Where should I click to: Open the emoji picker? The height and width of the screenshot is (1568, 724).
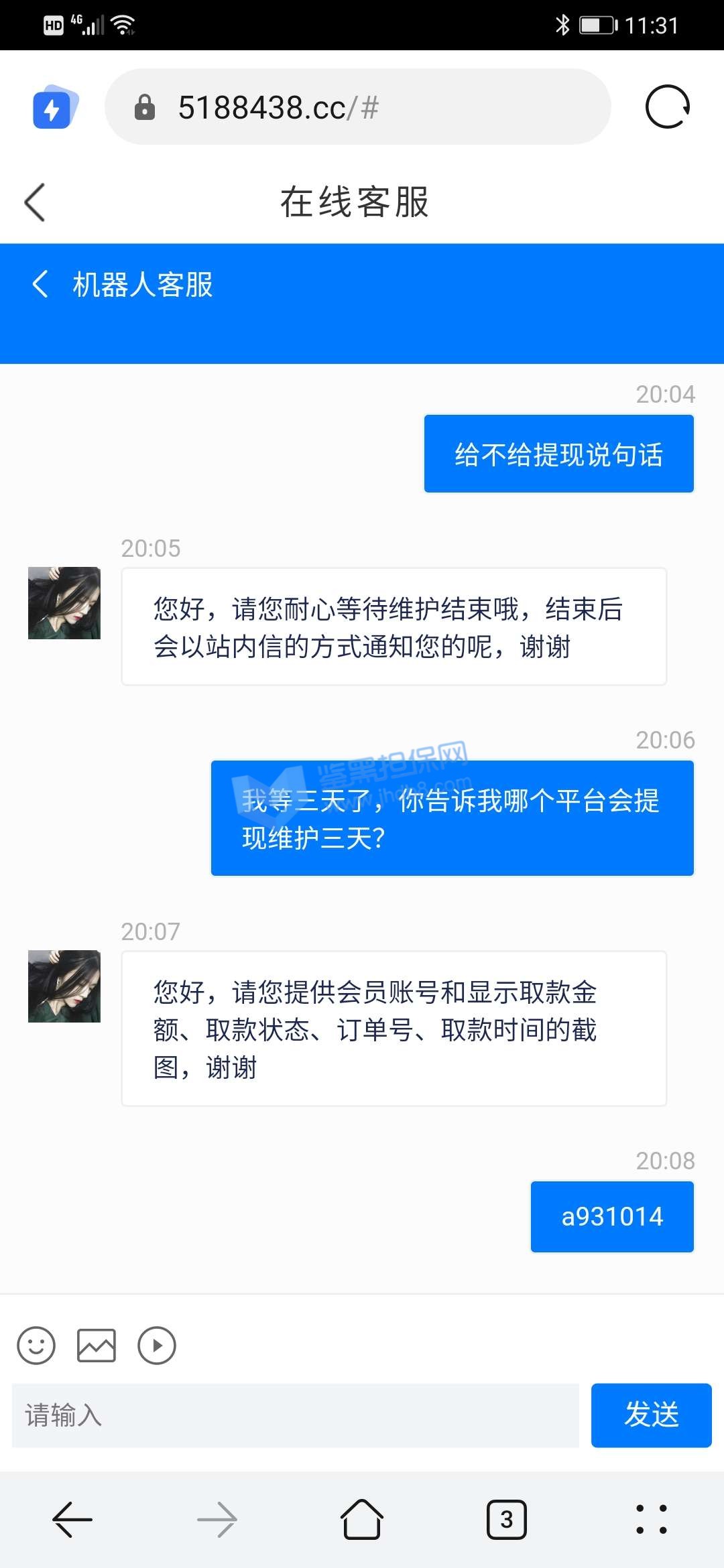tap(36, 1345)
